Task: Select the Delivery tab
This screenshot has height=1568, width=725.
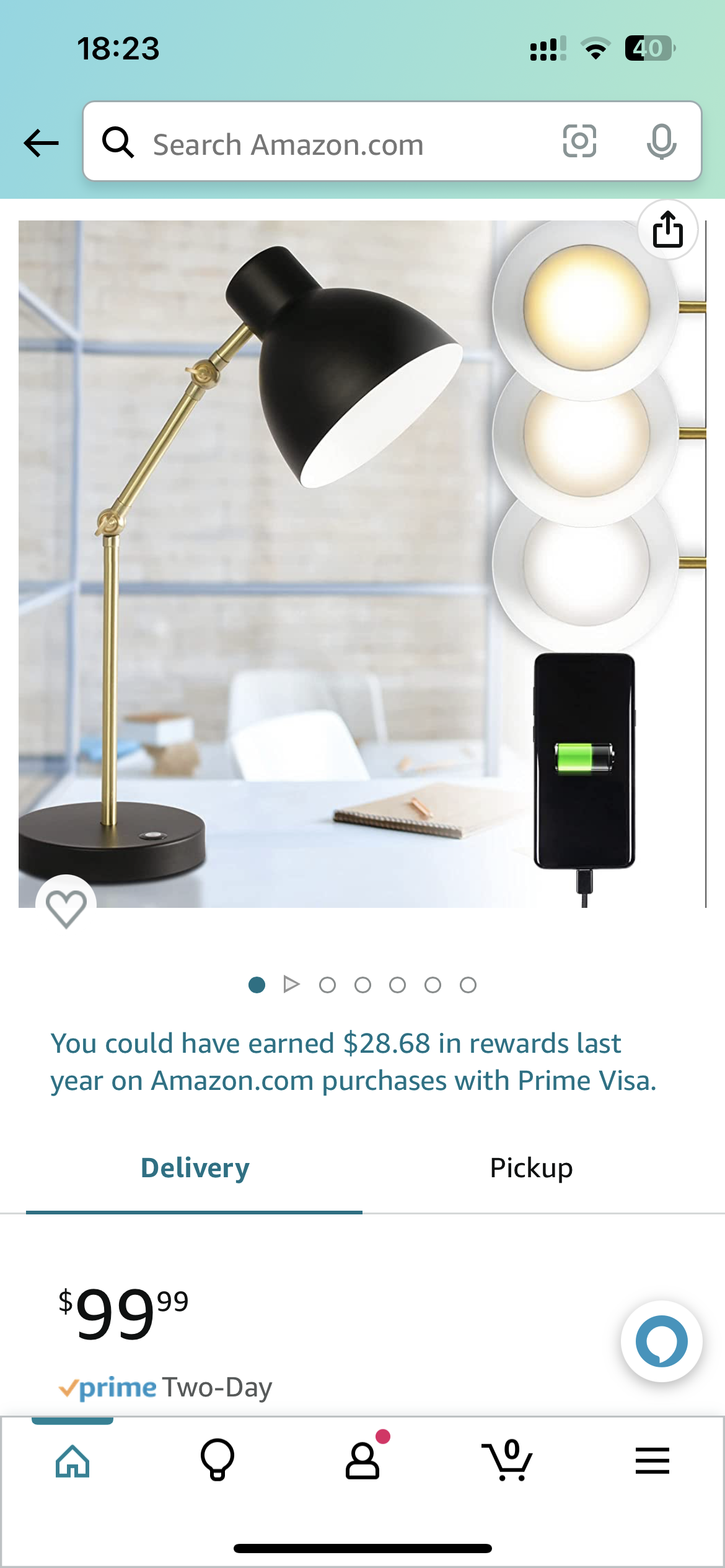Action: click(x=195, y=1169)
